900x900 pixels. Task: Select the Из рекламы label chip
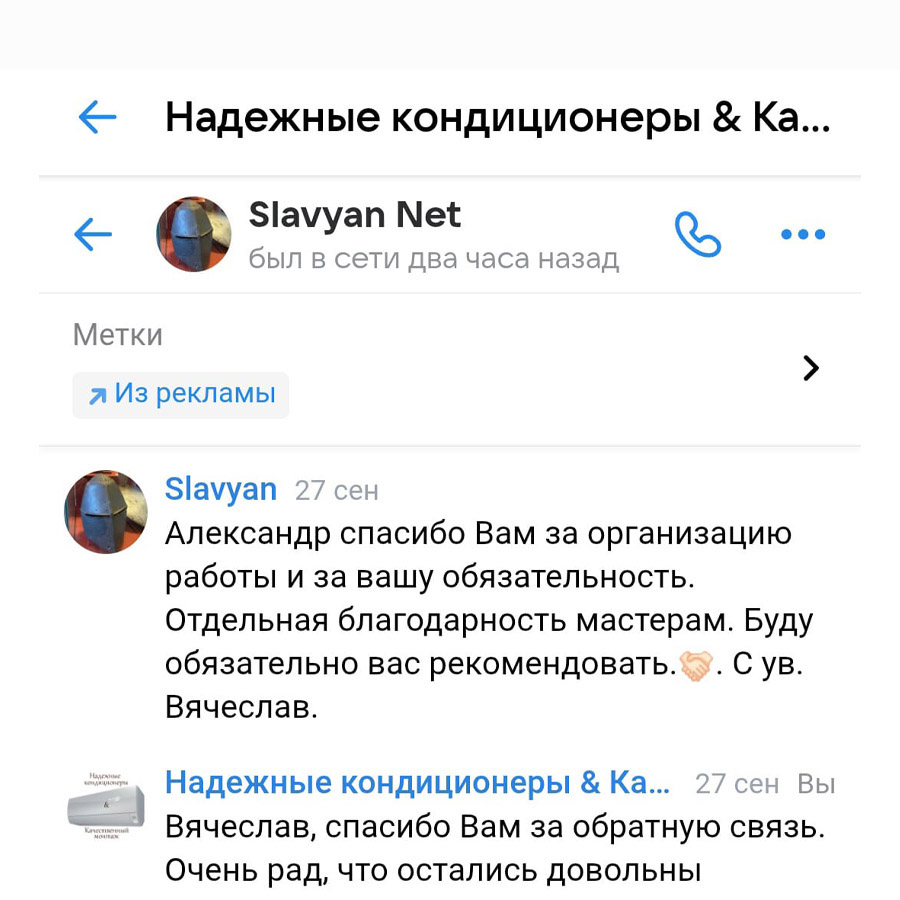click(x=181, y=394)
